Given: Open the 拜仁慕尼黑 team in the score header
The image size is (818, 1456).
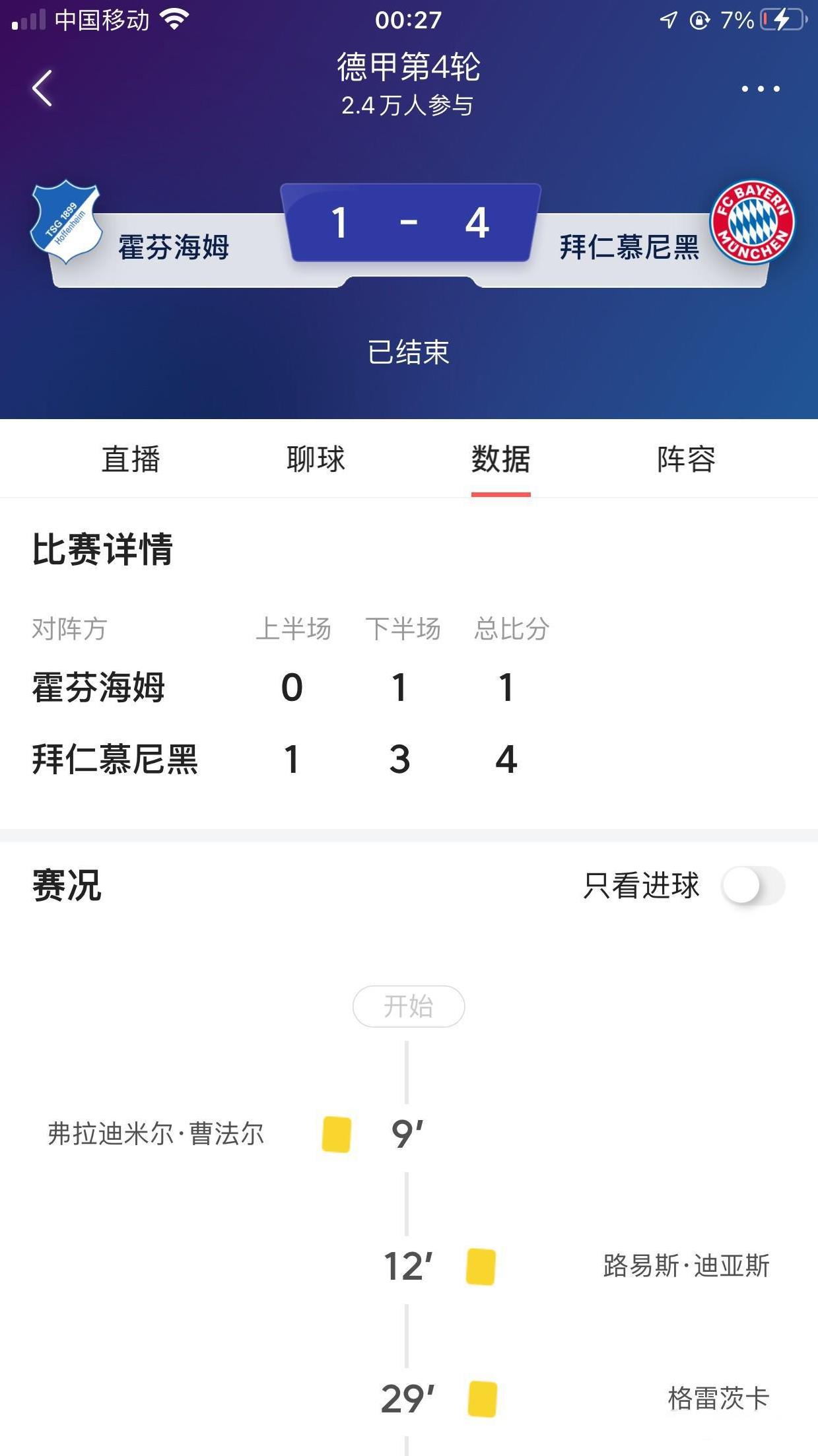Looking at the screenshot, I should pyautogui.click(x=630, y=248).
